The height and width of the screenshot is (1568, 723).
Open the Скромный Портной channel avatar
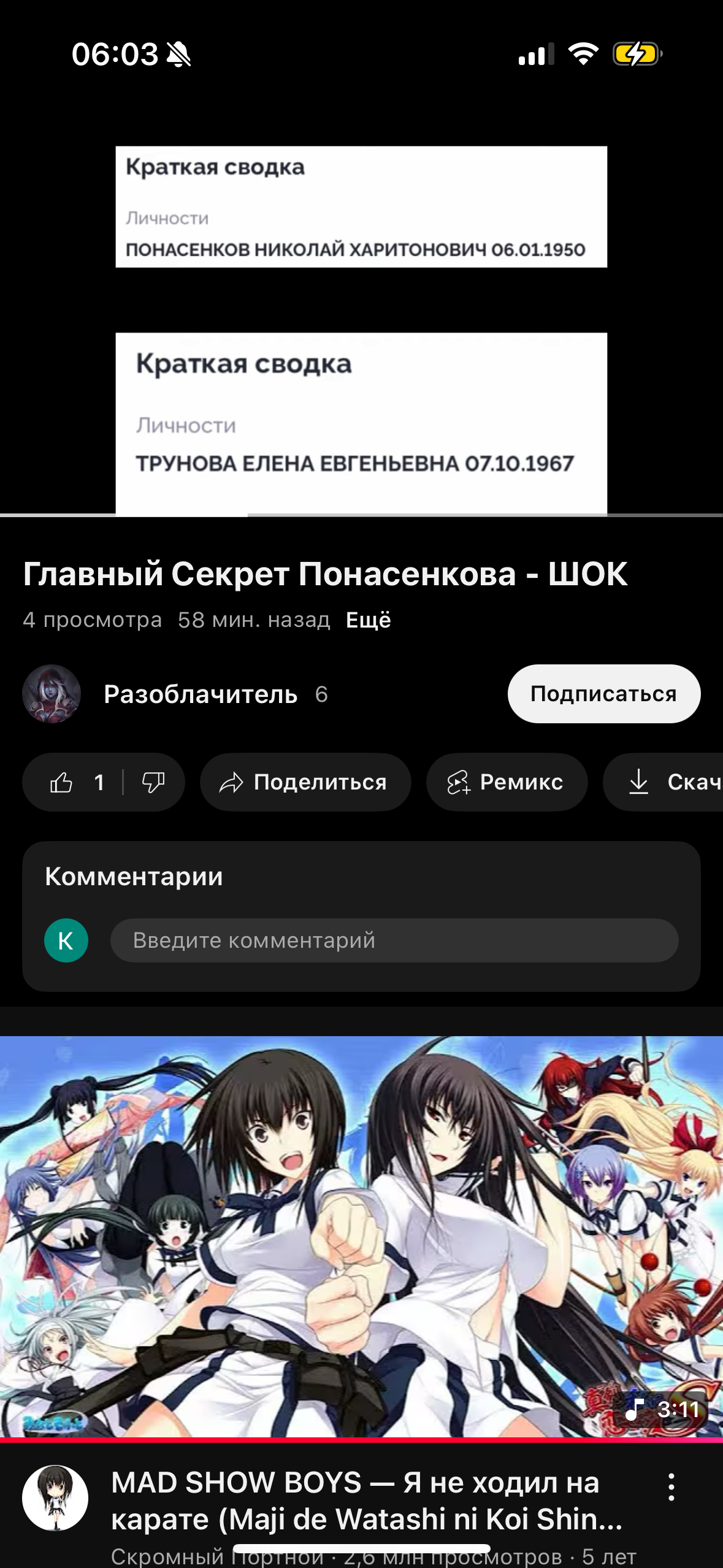pos(55,1499)
